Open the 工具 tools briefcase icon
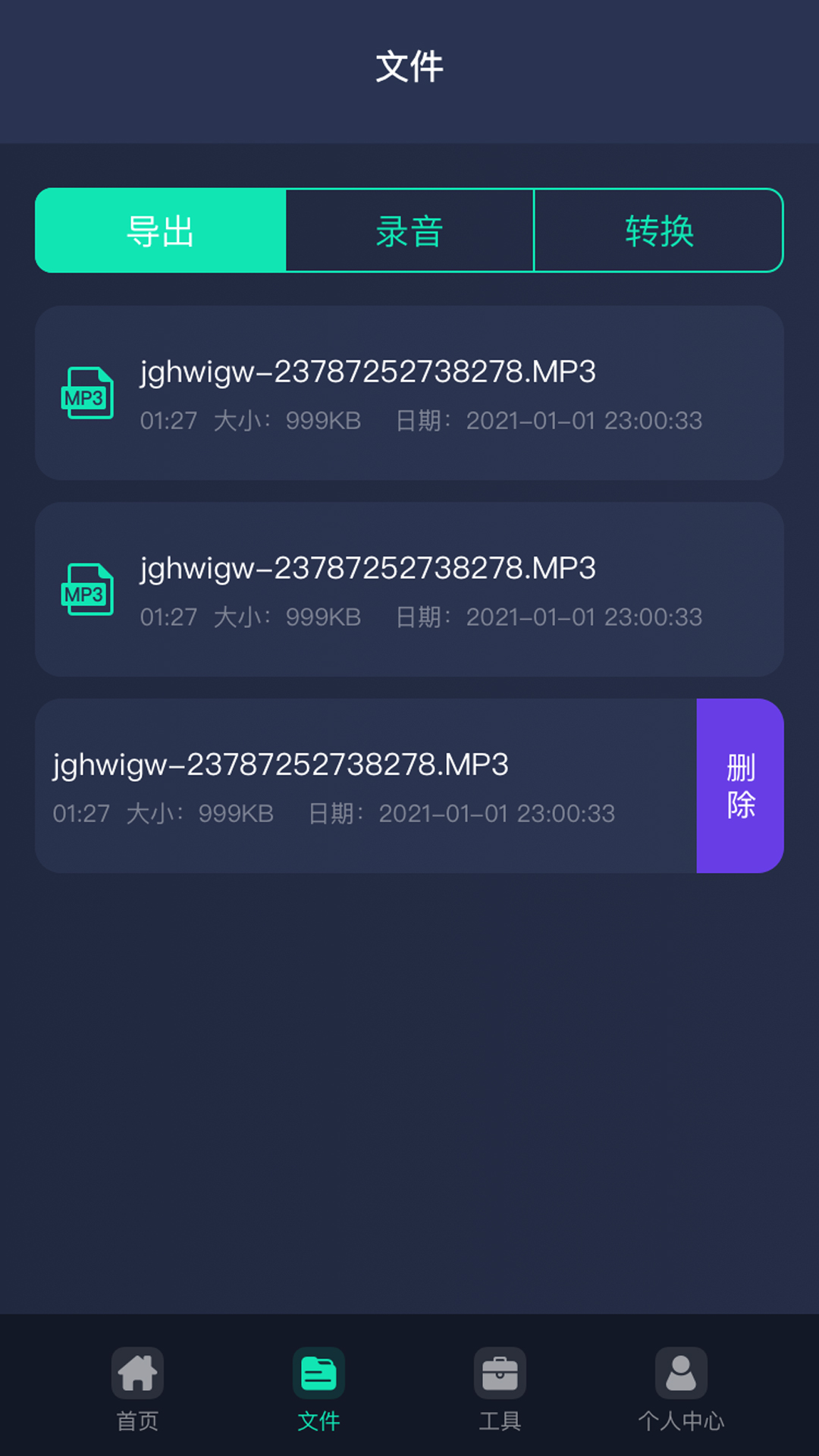Image resolution: width=819 pixels, height=1456 pixels. (x=500, y=1371)
